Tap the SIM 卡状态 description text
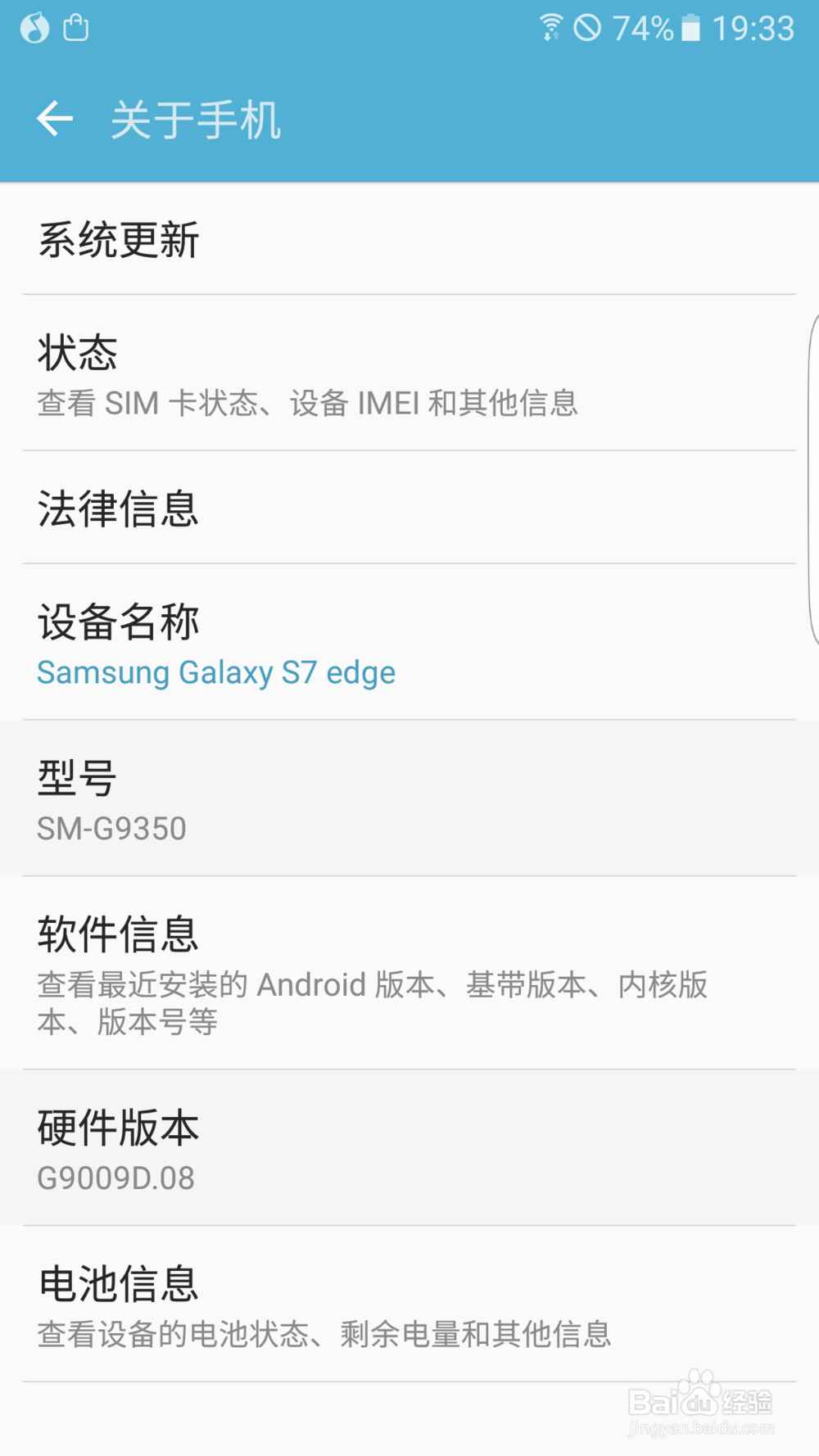The width and height of the screenshot is (819, 1456). [307, 403]
